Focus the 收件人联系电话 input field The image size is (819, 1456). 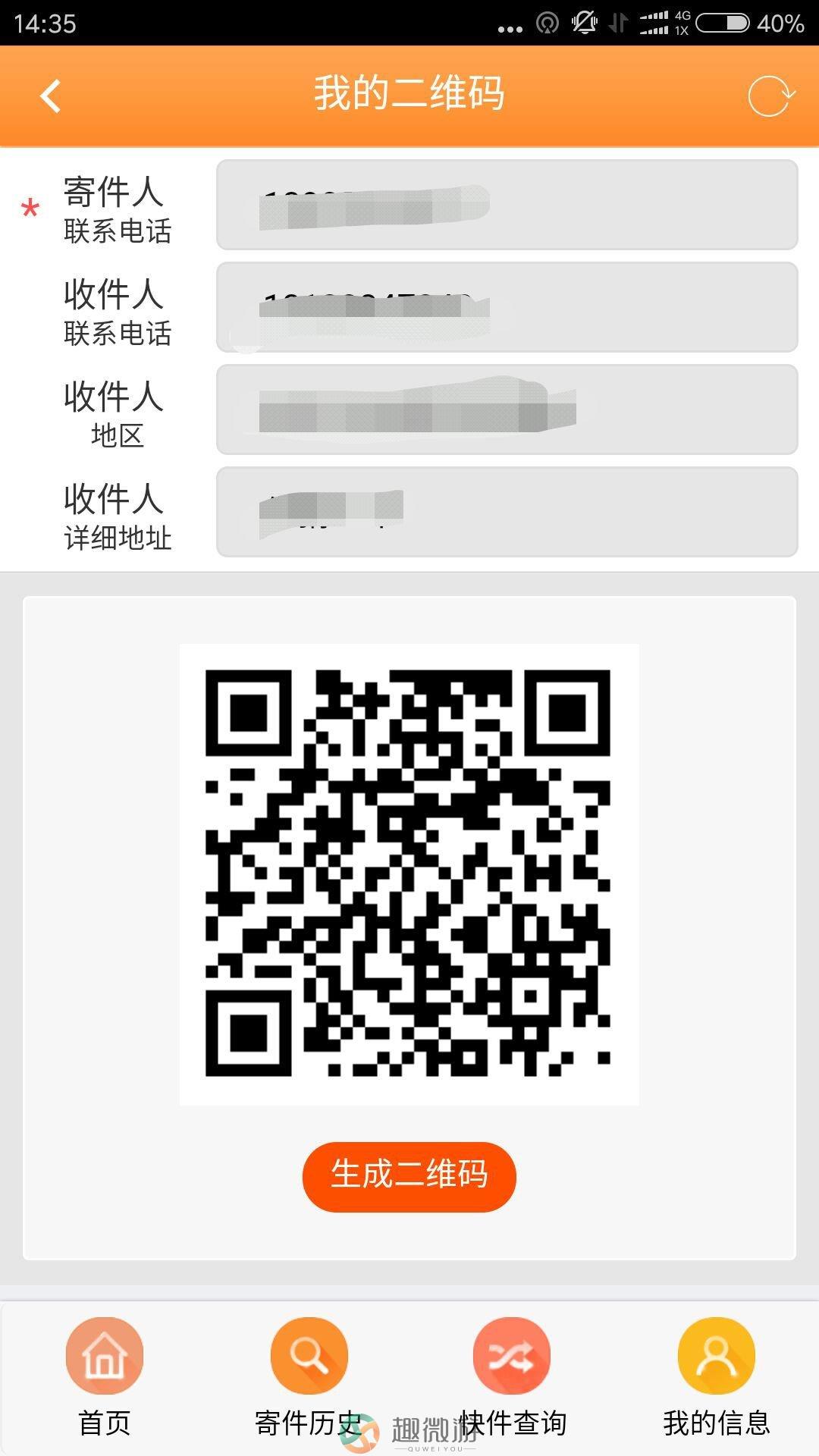tap(507, 307)
